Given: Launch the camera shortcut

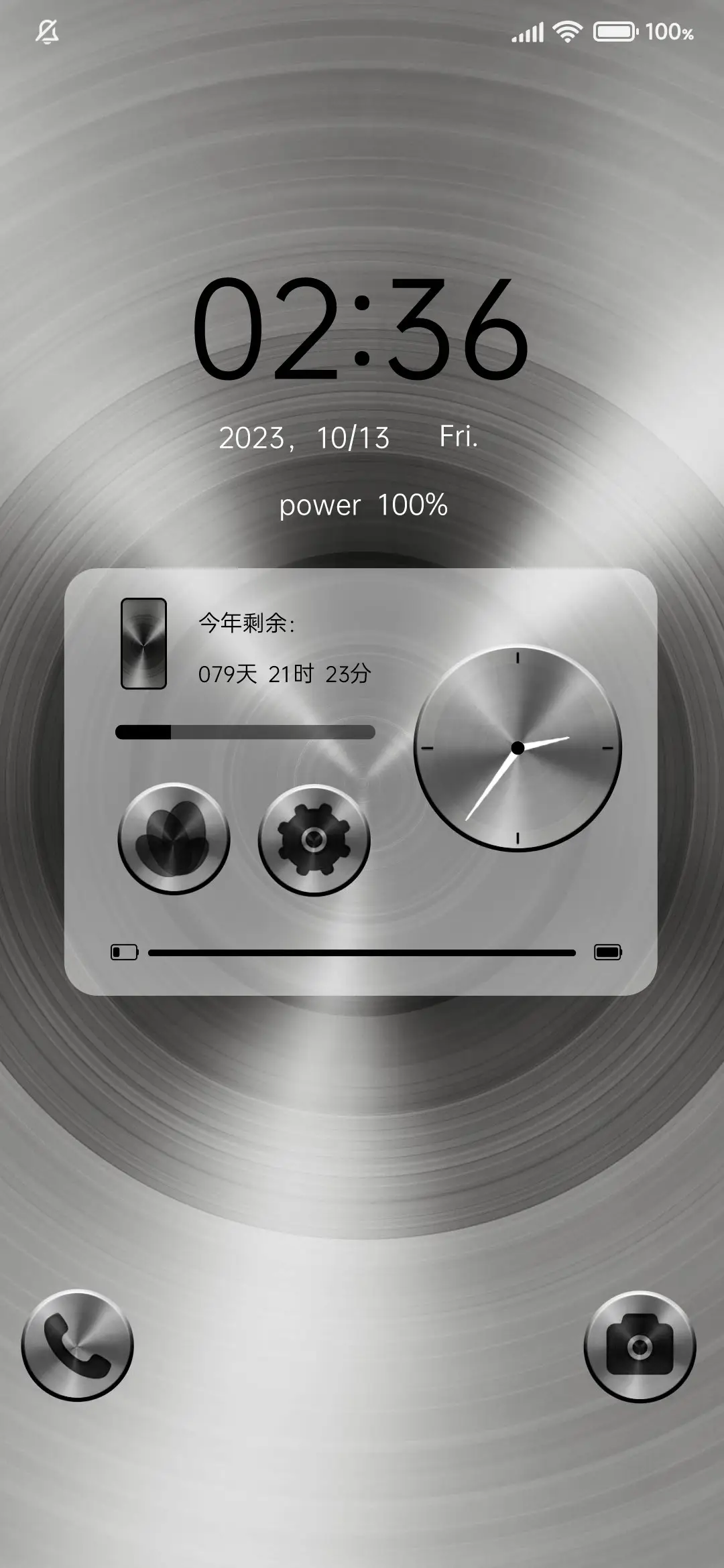Looking at the screenshot, I should click(x=640, y=1346).
